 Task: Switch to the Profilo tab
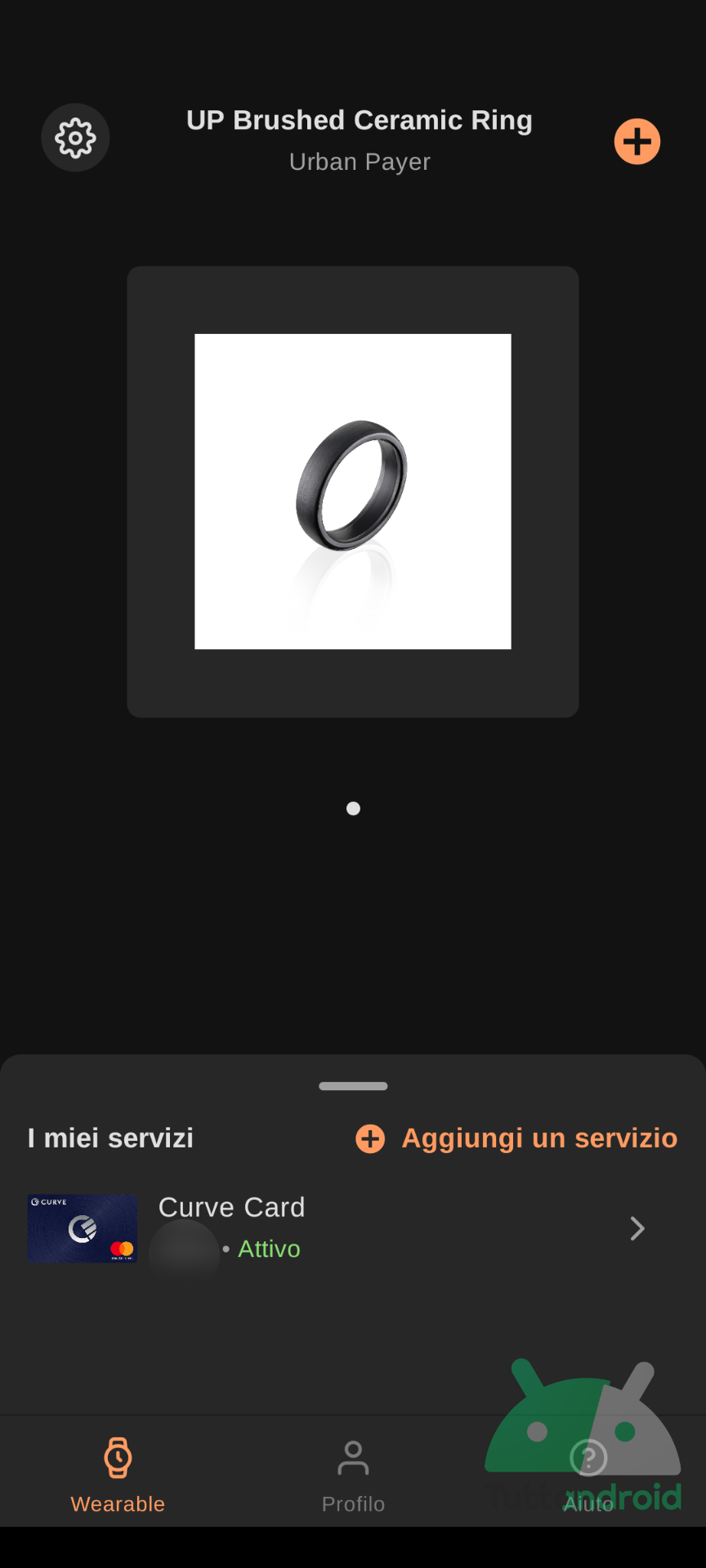pyautogui.click(x=353, y=1475)
